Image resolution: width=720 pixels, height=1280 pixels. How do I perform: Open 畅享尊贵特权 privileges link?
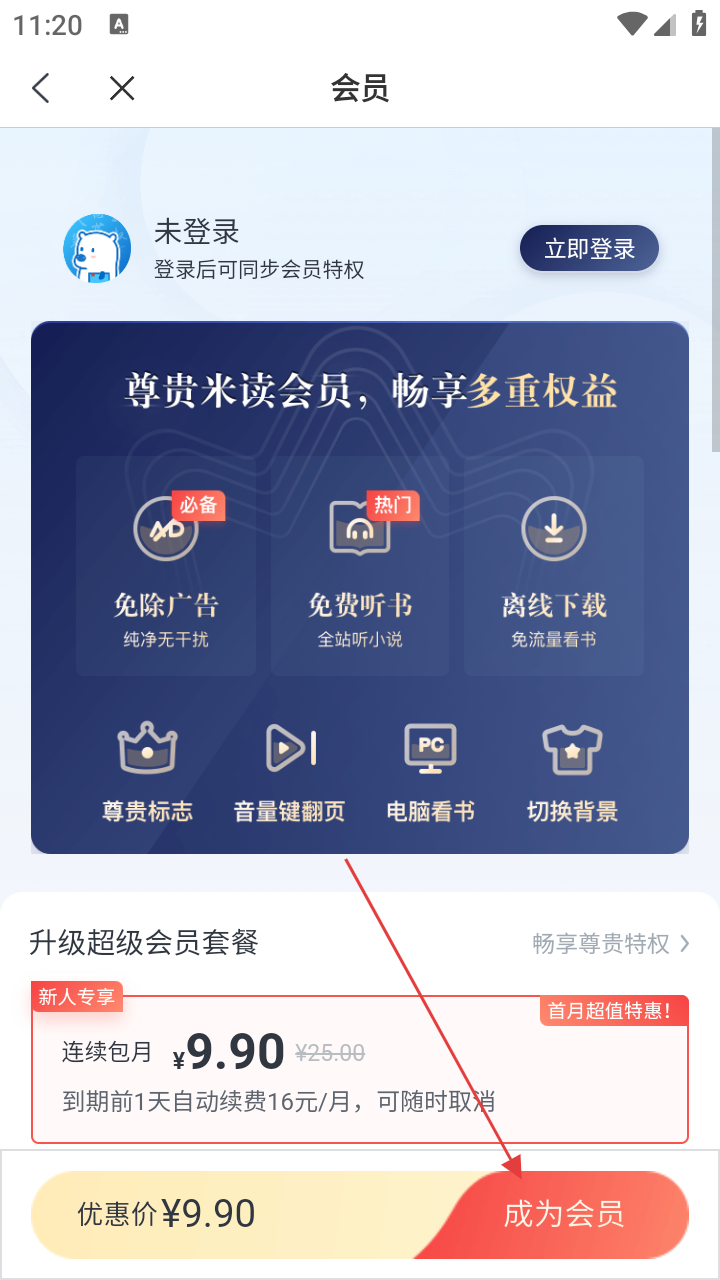click(x=611, y=943)
